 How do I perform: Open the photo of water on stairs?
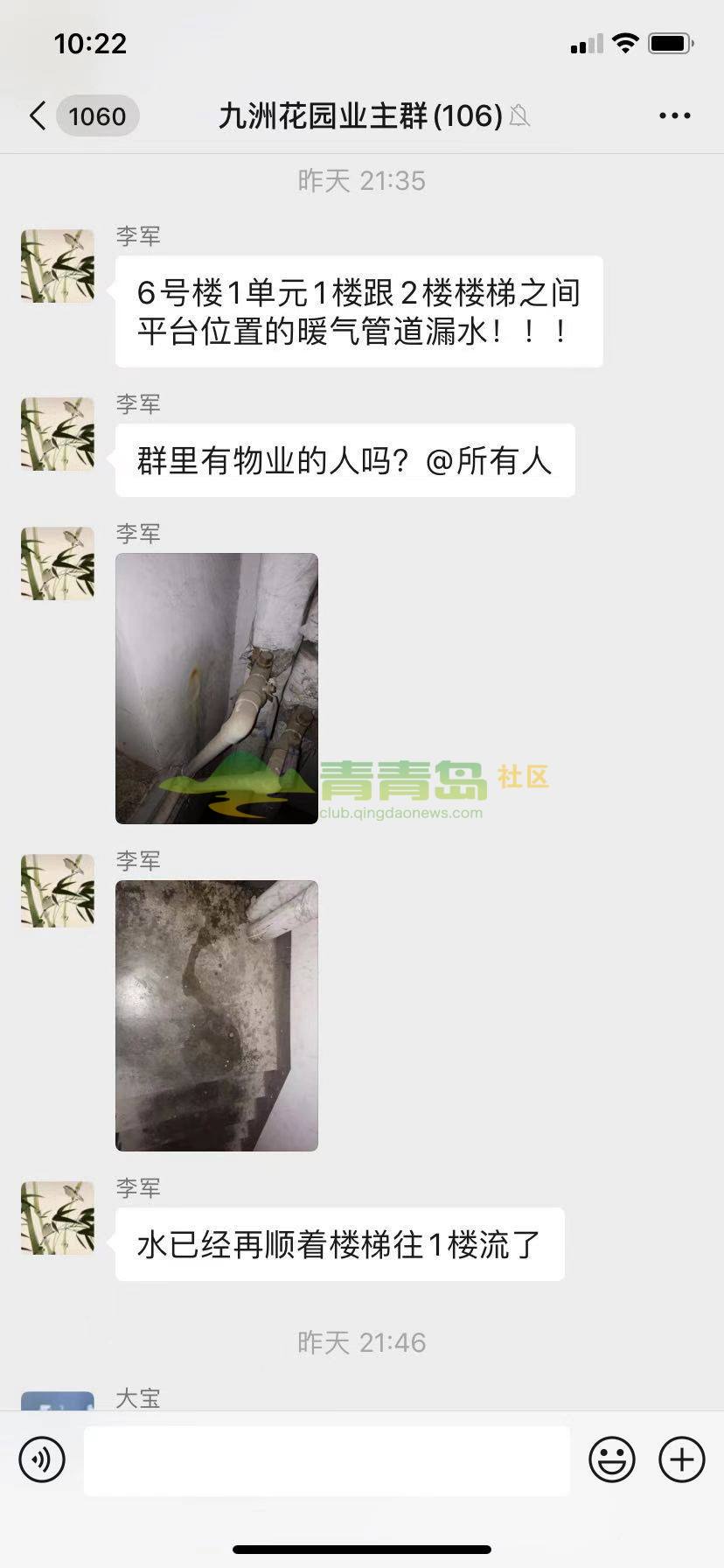coord(217,1015)
